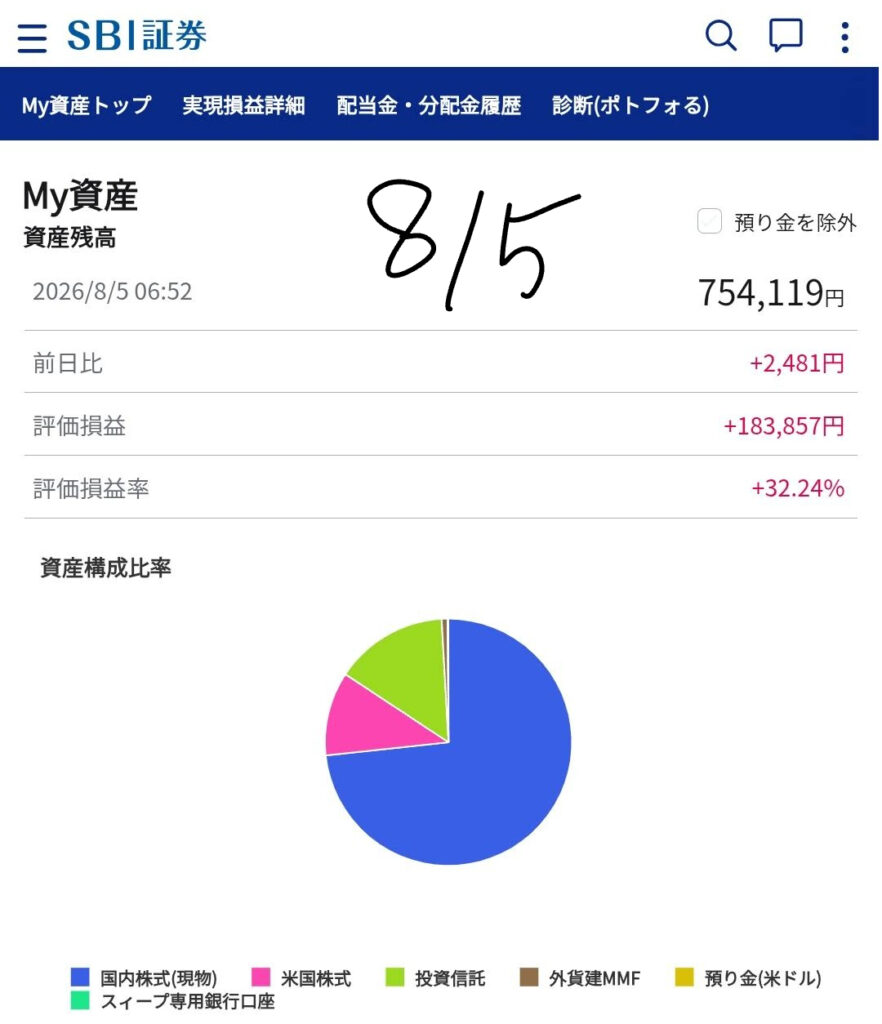This screenshot has height=1024, width=882.
Task: Toggle 外貨建MMF legend item
Action: (580, 978)
